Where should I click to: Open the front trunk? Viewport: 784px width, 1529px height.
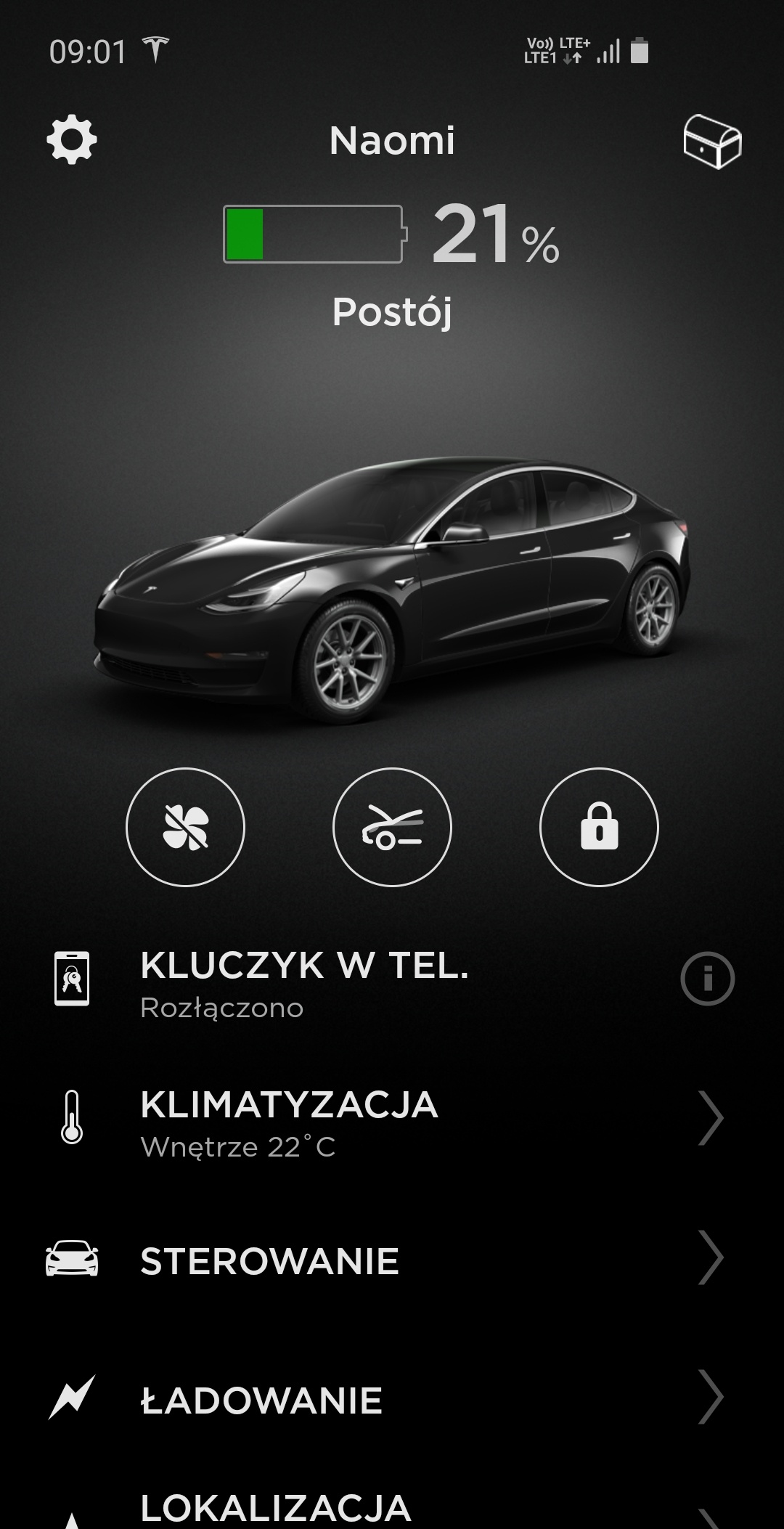392,827
